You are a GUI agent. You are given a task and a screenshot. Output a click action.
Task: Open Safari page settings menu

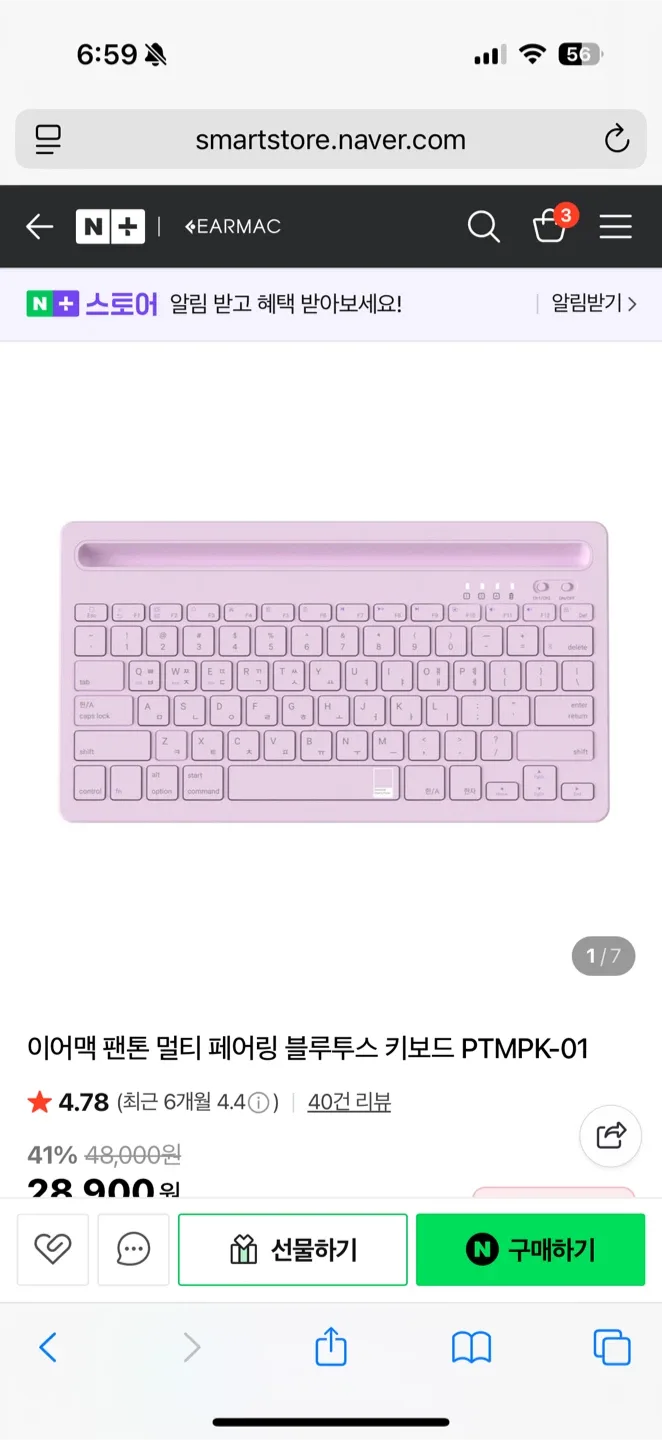[x=48, y=140]
